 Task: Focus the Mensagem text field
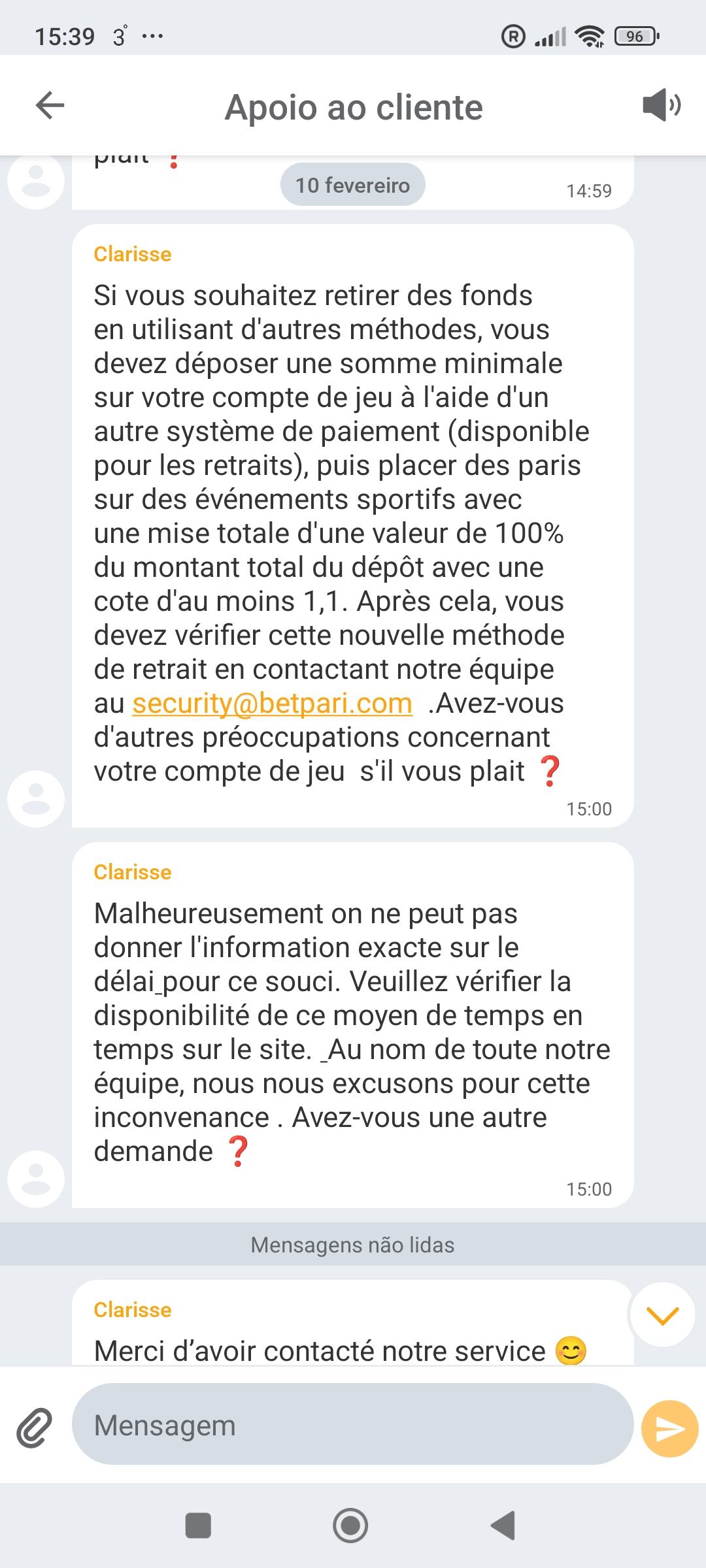coord(353,1426)
